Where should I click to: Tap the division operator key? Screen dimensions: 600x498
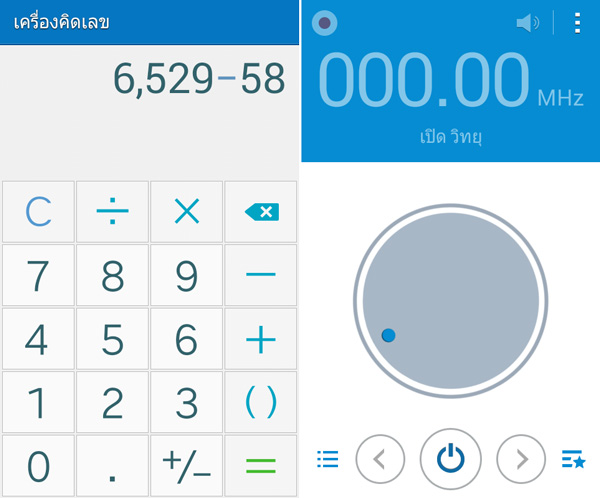pos(112,211)
